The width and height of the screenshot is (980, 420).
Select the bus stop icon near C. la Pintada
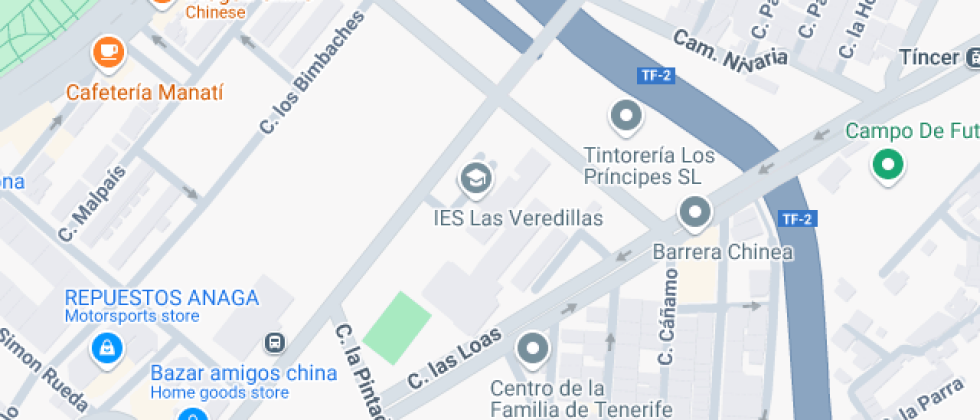(x=274, y=342)
